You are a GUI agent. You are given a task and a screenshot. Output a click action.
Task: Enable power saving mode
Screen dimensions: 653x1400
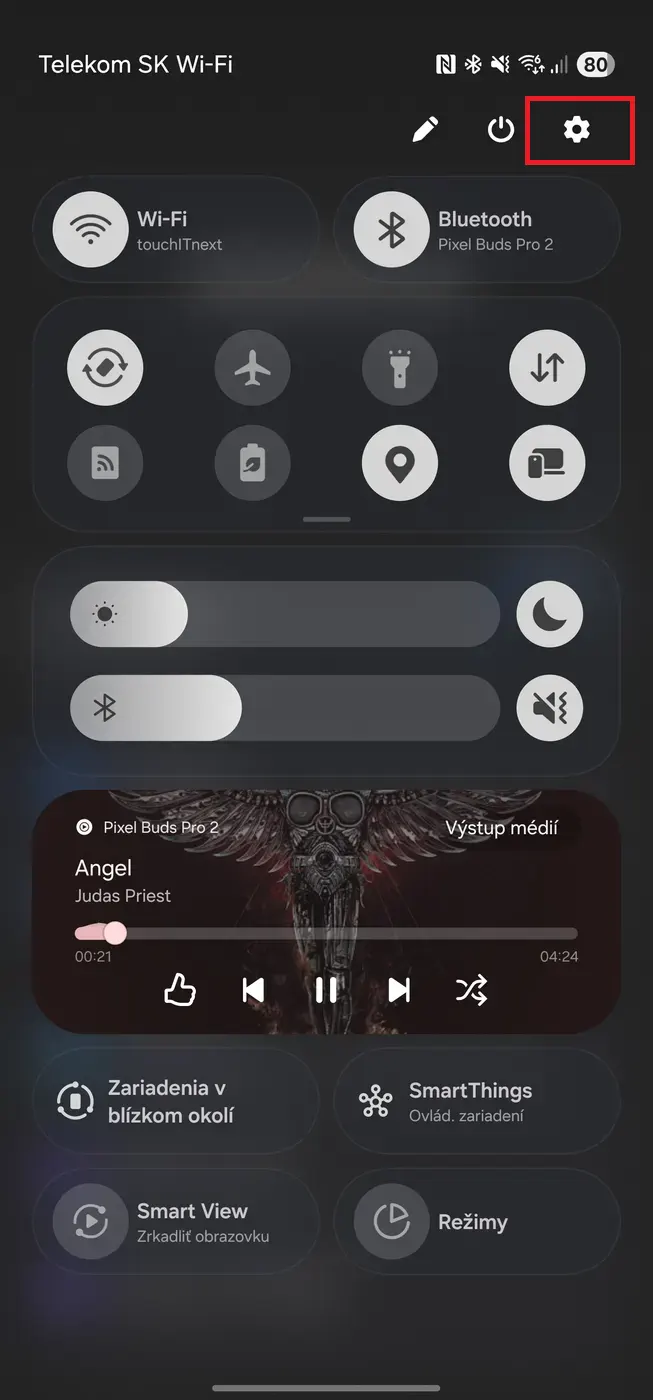252,463
